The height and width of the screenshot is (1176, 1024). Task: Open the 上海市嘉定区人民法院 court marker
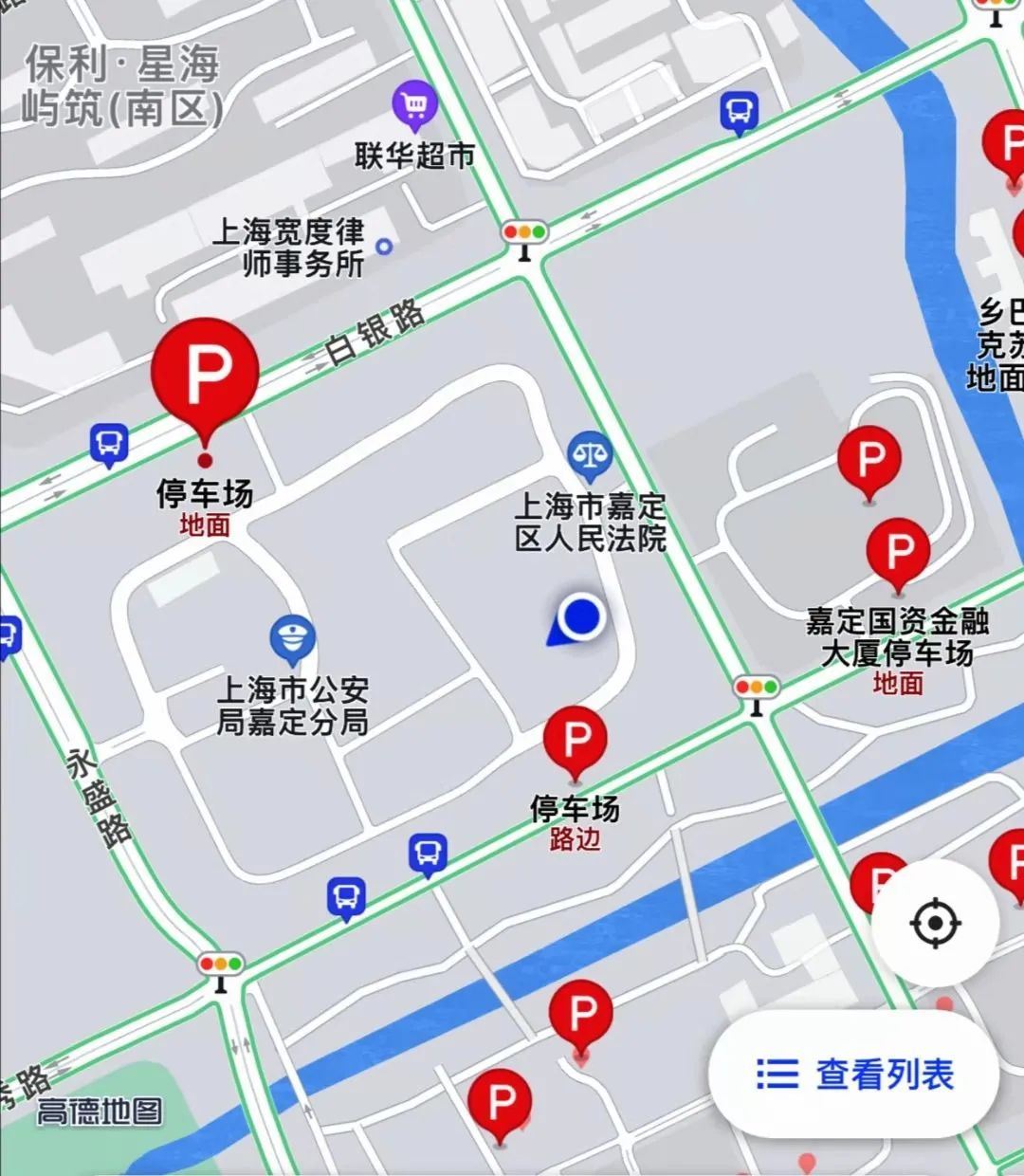pyautogui.click(x=591, y=453)
